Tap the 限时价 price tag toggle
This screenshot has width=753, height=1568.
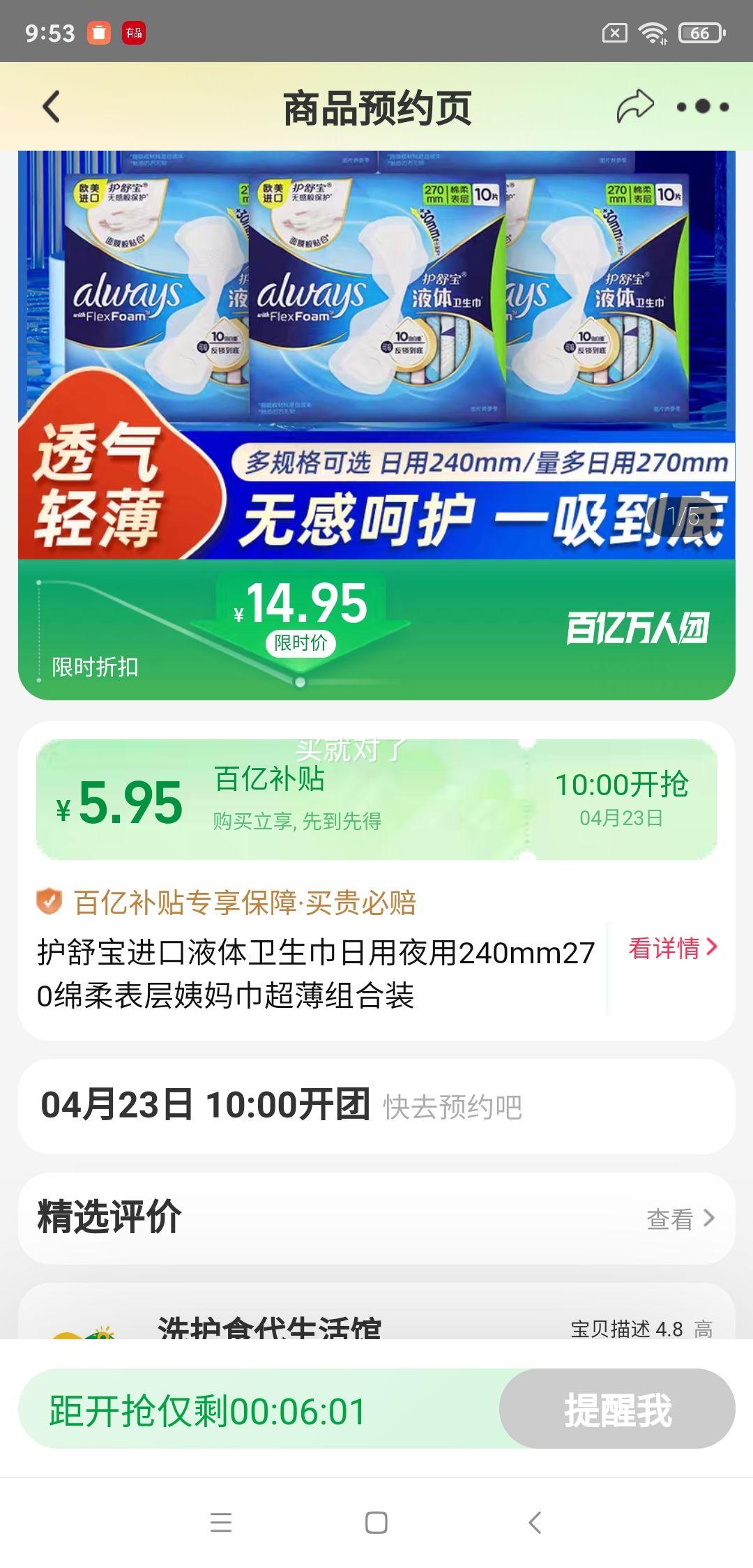coord(301,642)
